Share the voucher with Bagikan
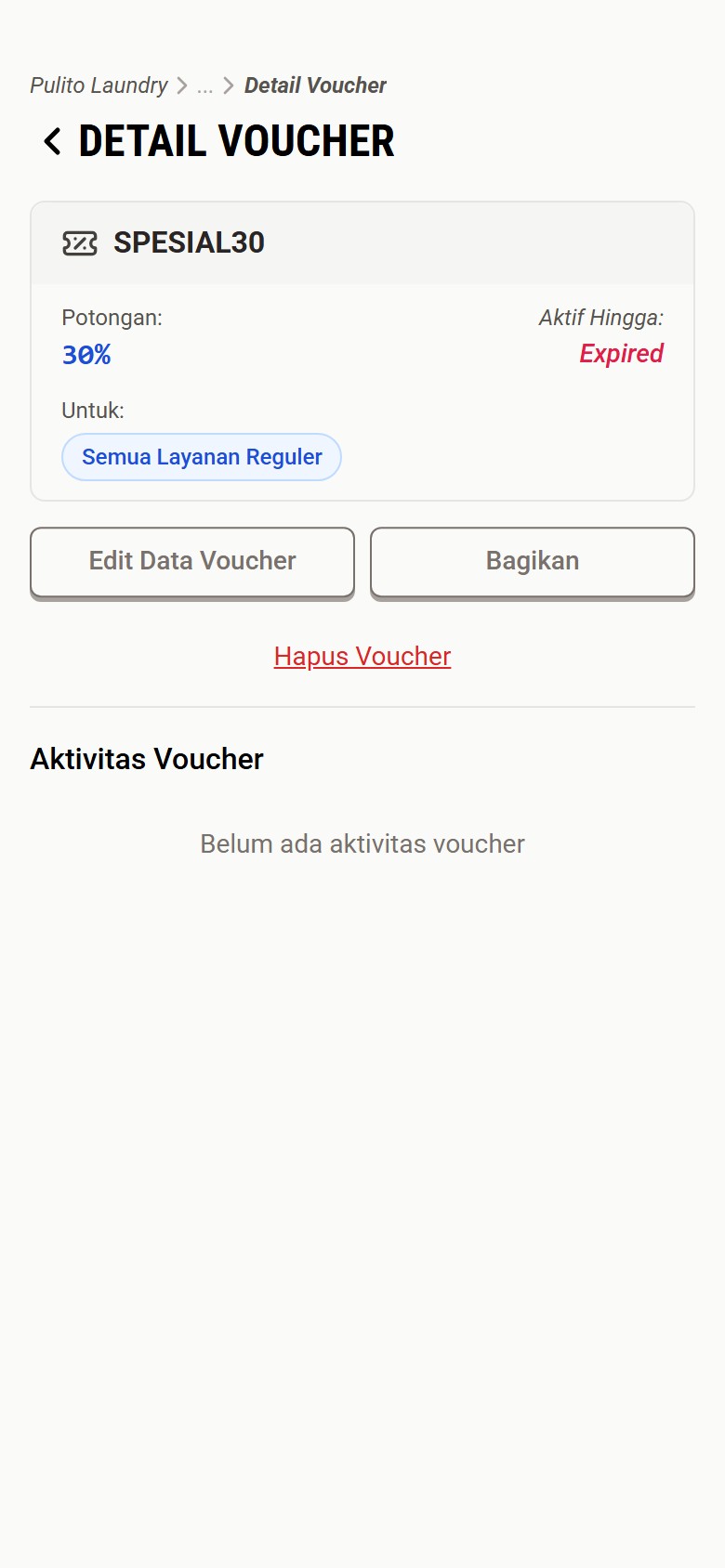Viewport: 725px width, 1568px height. point(532,561)
